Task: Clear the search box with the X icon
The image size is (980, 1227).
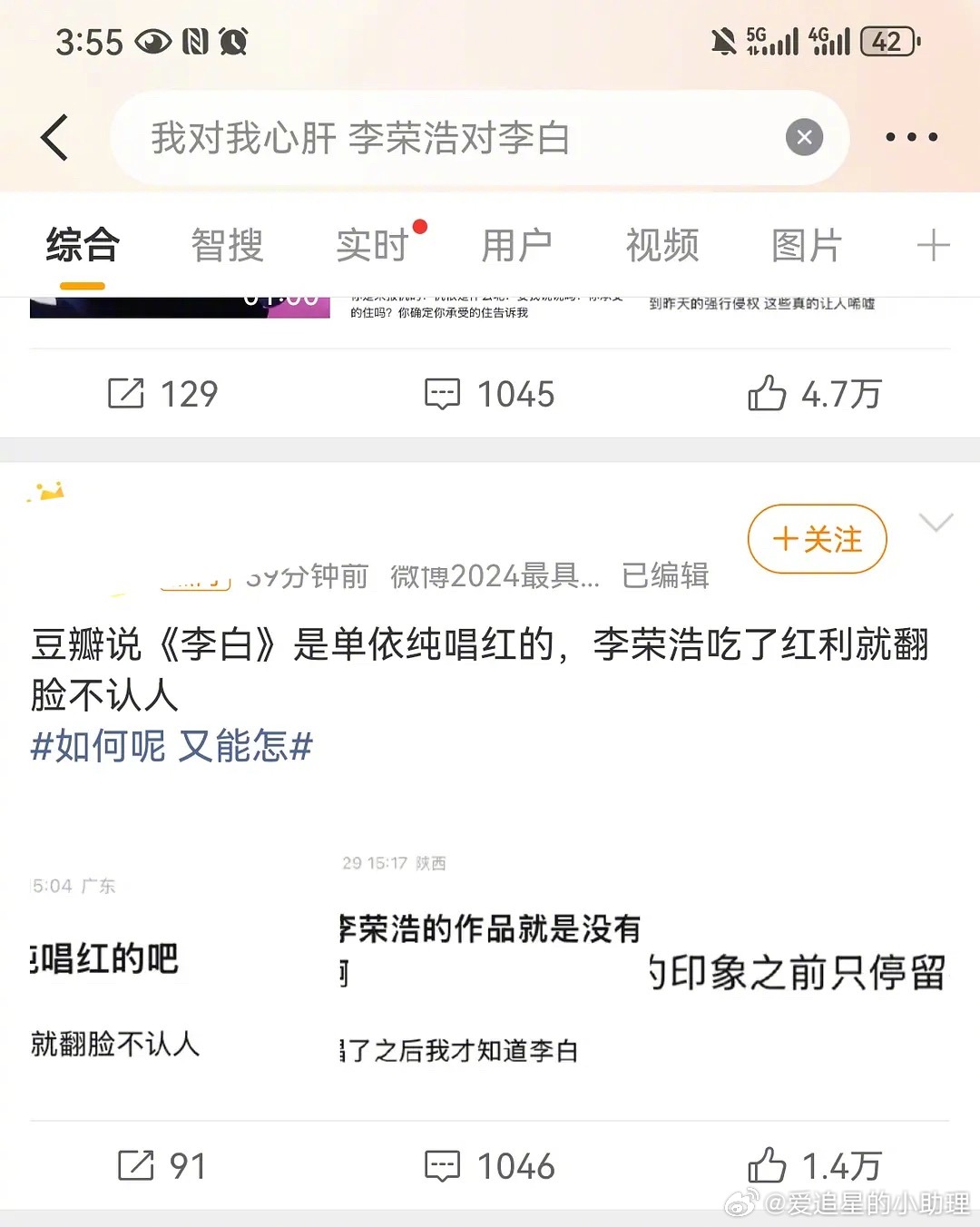Action: point(804,137)
